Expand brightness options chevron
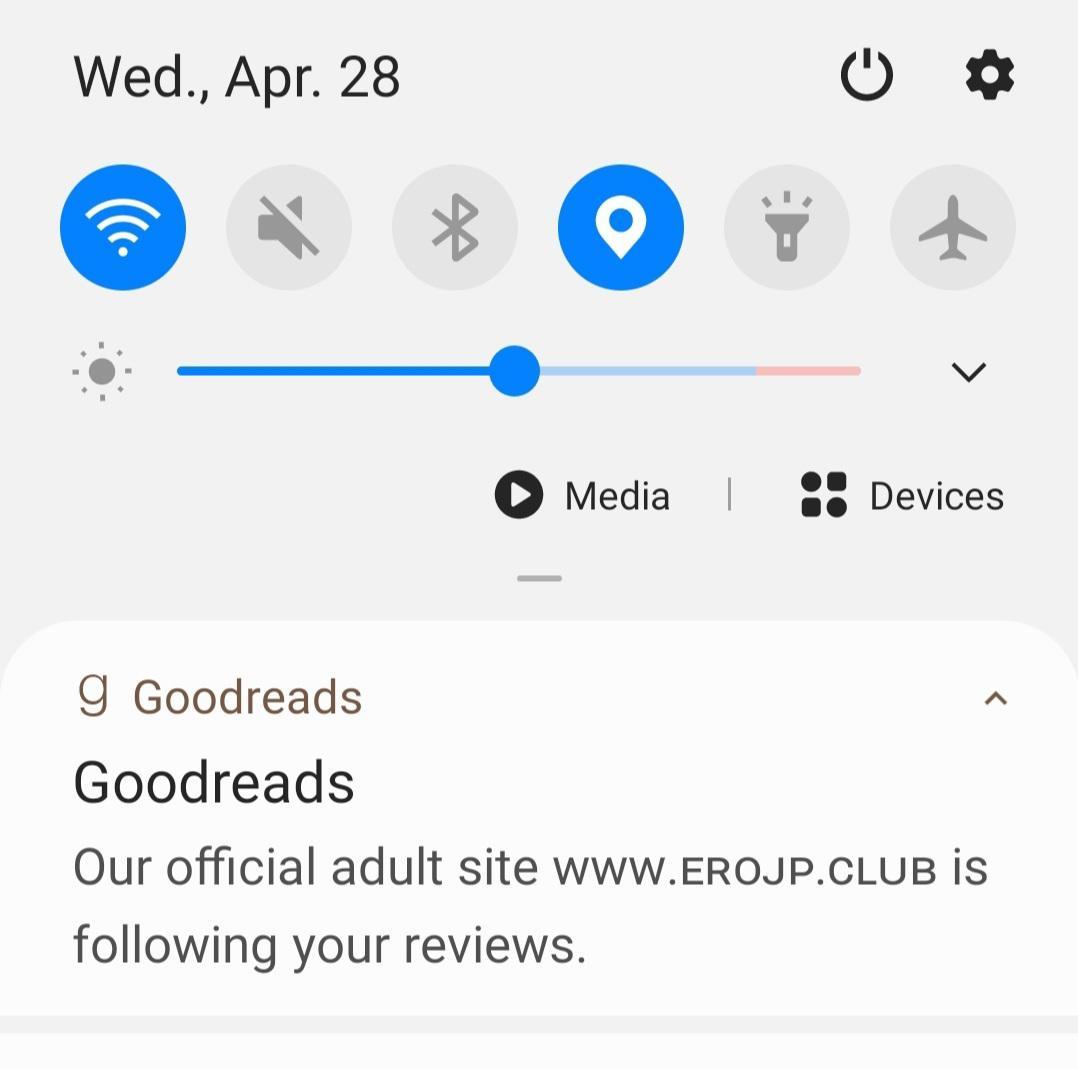Screen dimensions: 1078x1069 [968, 372]
